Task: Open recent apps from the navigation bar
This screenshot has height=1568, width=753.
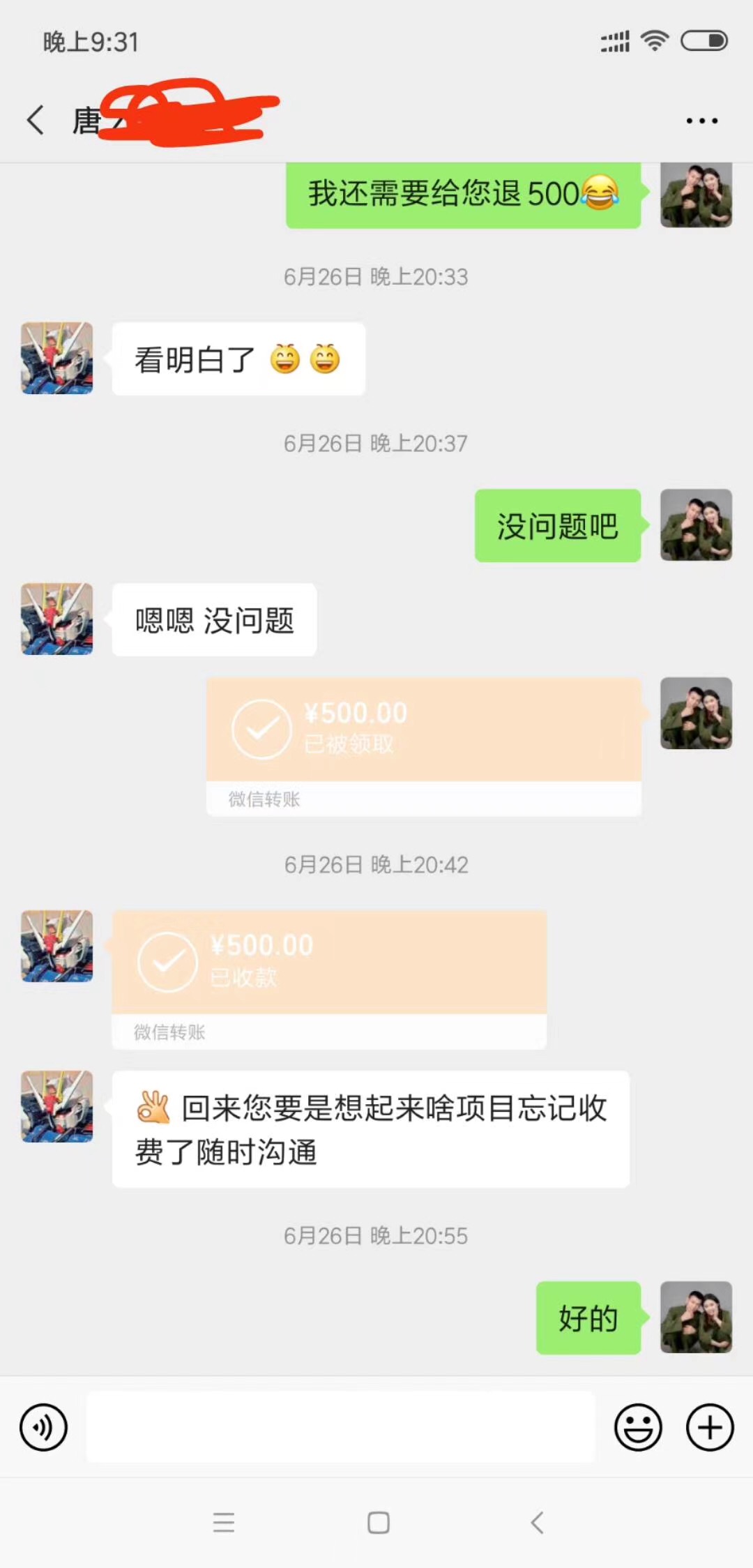Action: coord(224,1522)
